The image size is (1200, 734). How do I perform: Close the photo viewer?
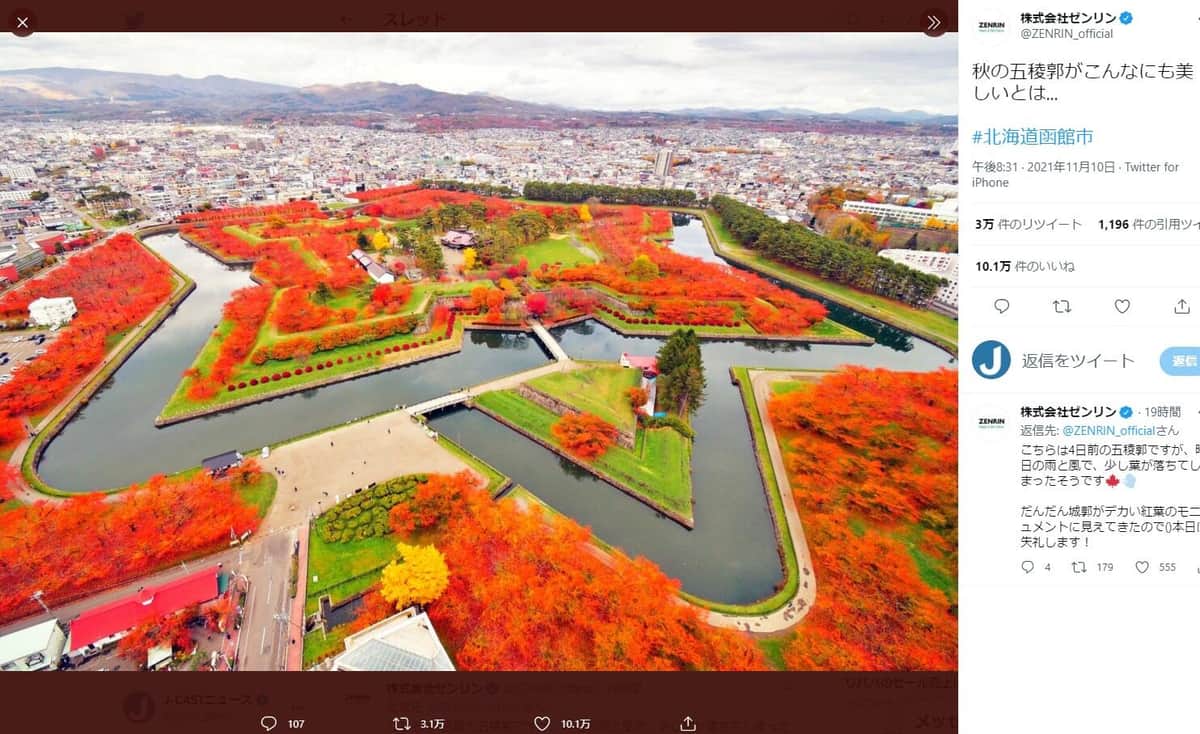point(23,22)
